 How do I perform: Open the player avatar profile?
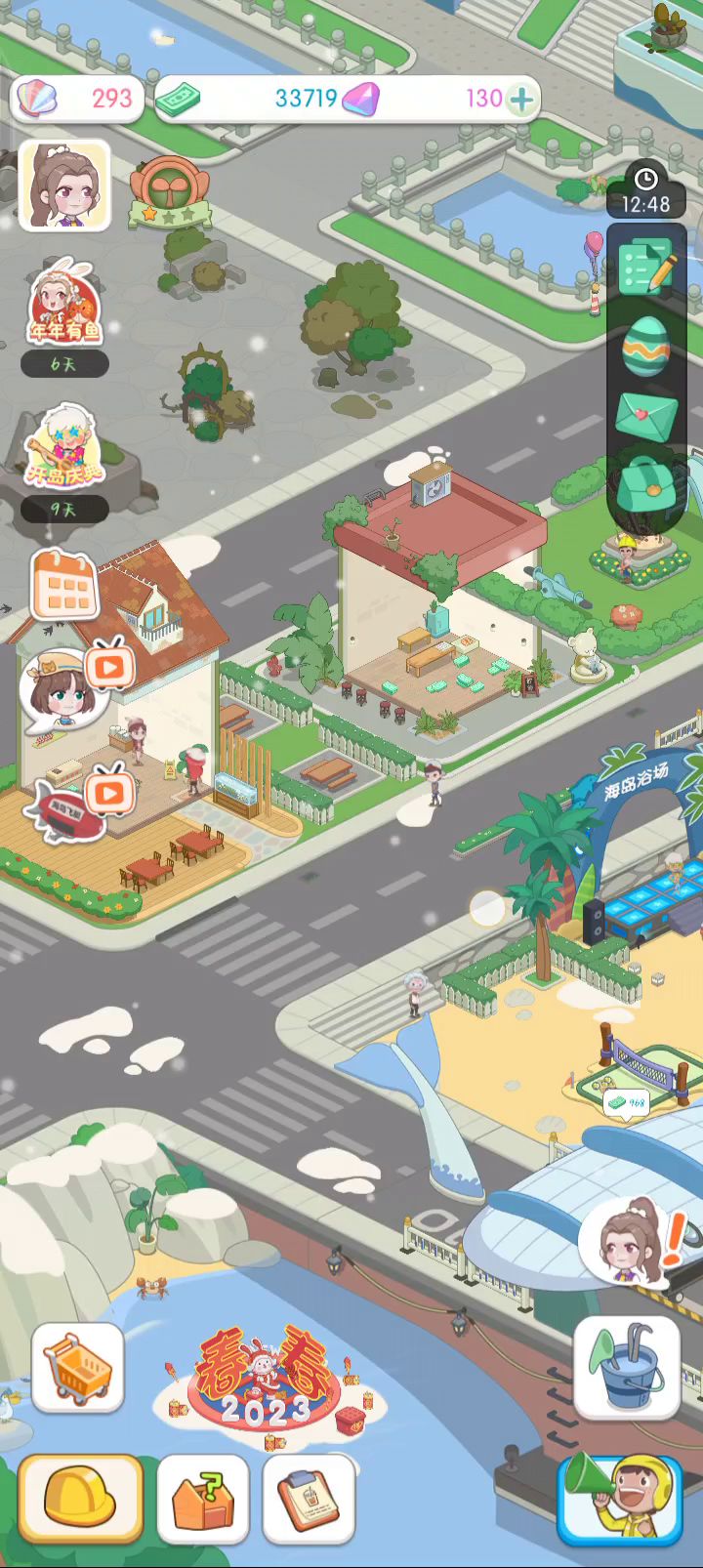64,186
